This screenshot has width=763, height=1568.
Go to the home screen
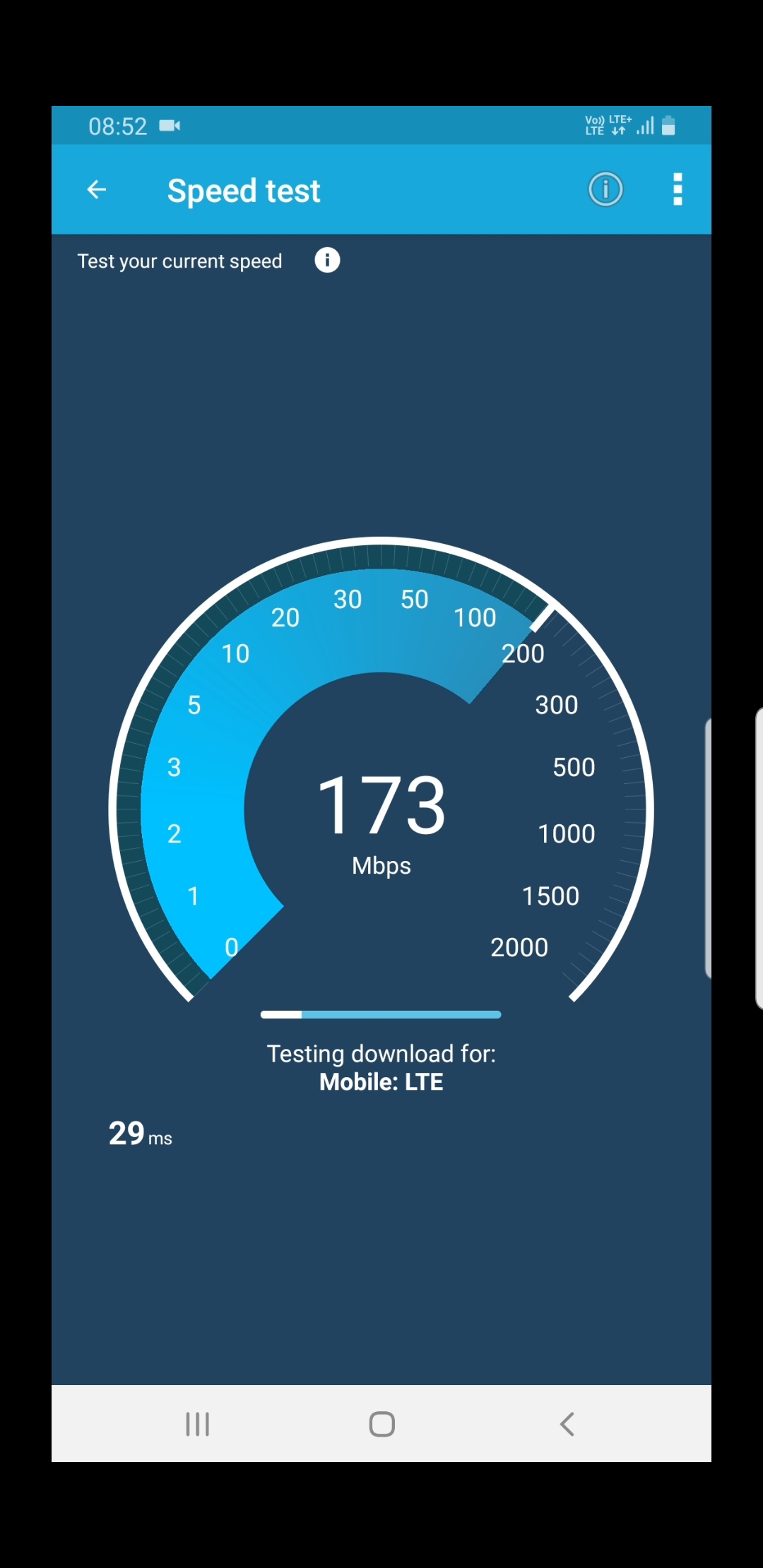pos(381,1424)
